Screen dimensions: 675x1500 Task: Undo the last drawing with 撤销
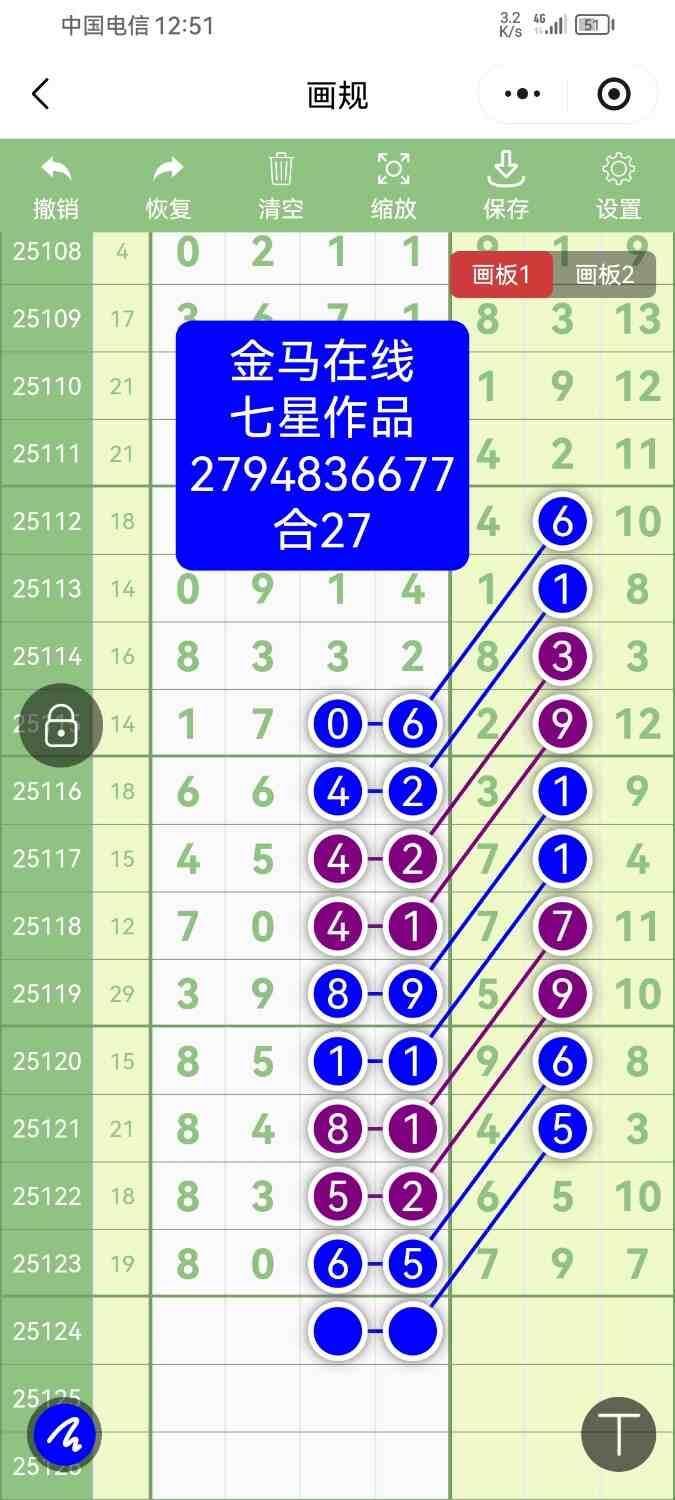click(56, 187)
